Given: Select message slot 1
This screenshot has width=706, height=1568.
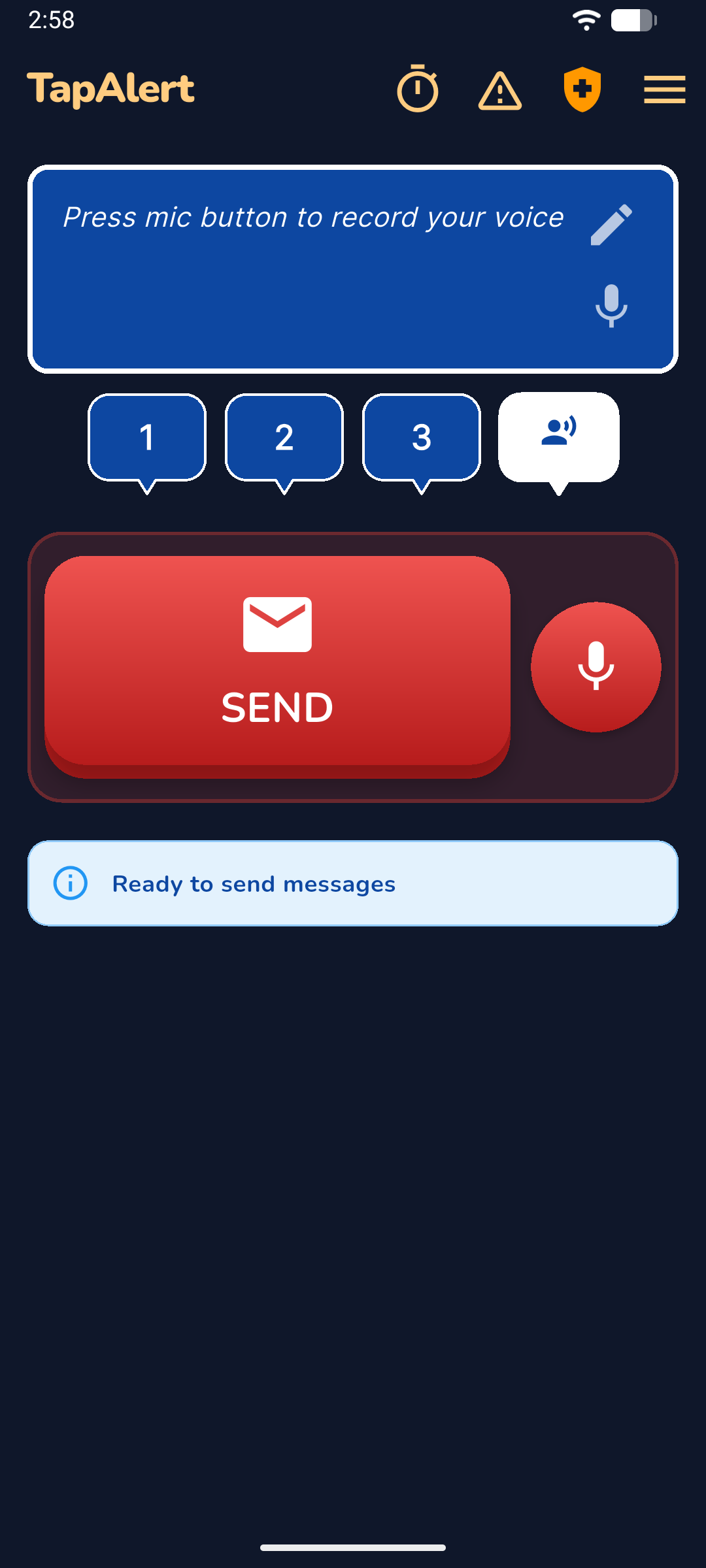Looking at the screenshot, I should point(146,438).
